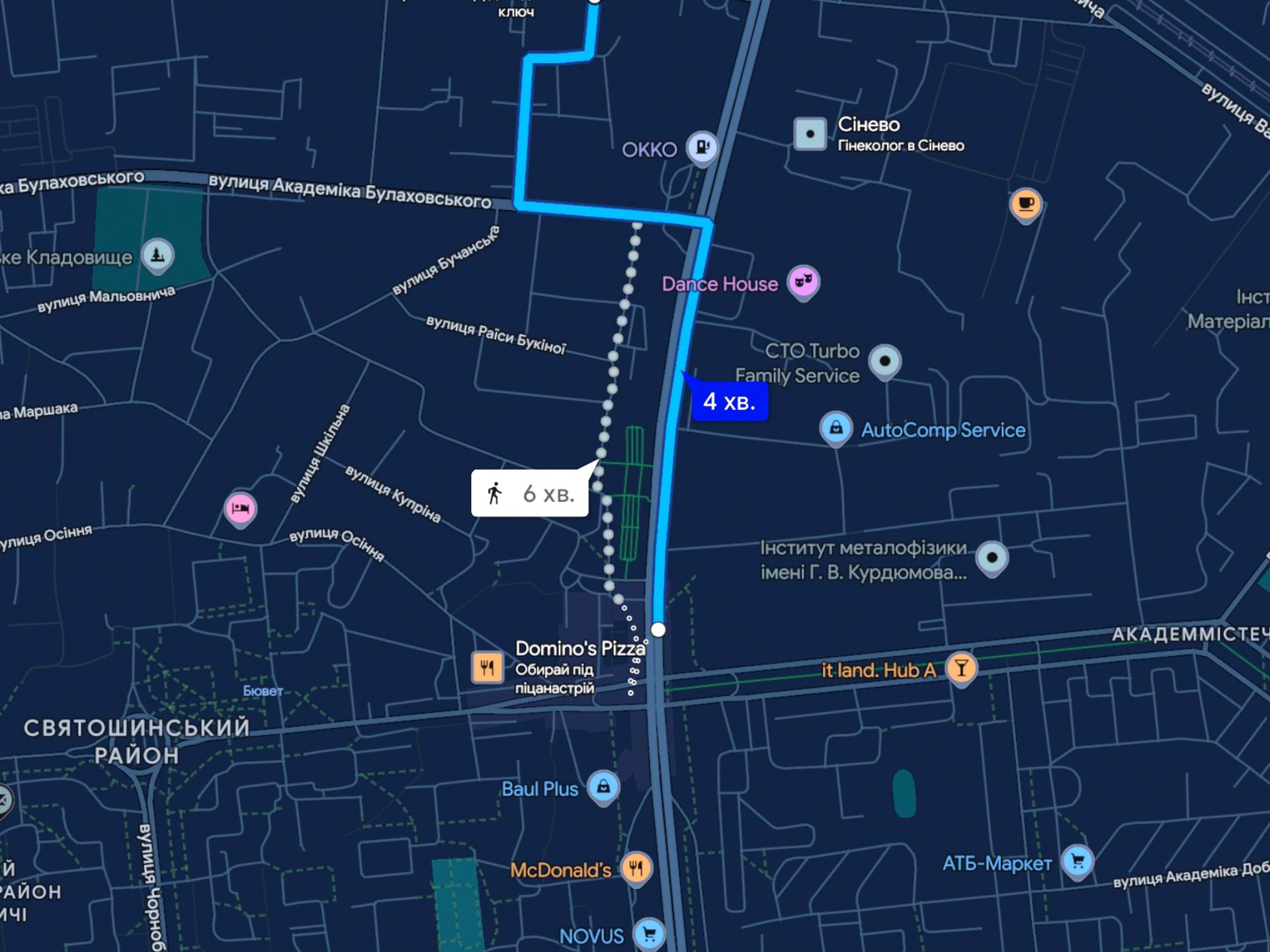Open the Сінево place marker
This screenshot has width=1270, height=952.
[810, 134]
